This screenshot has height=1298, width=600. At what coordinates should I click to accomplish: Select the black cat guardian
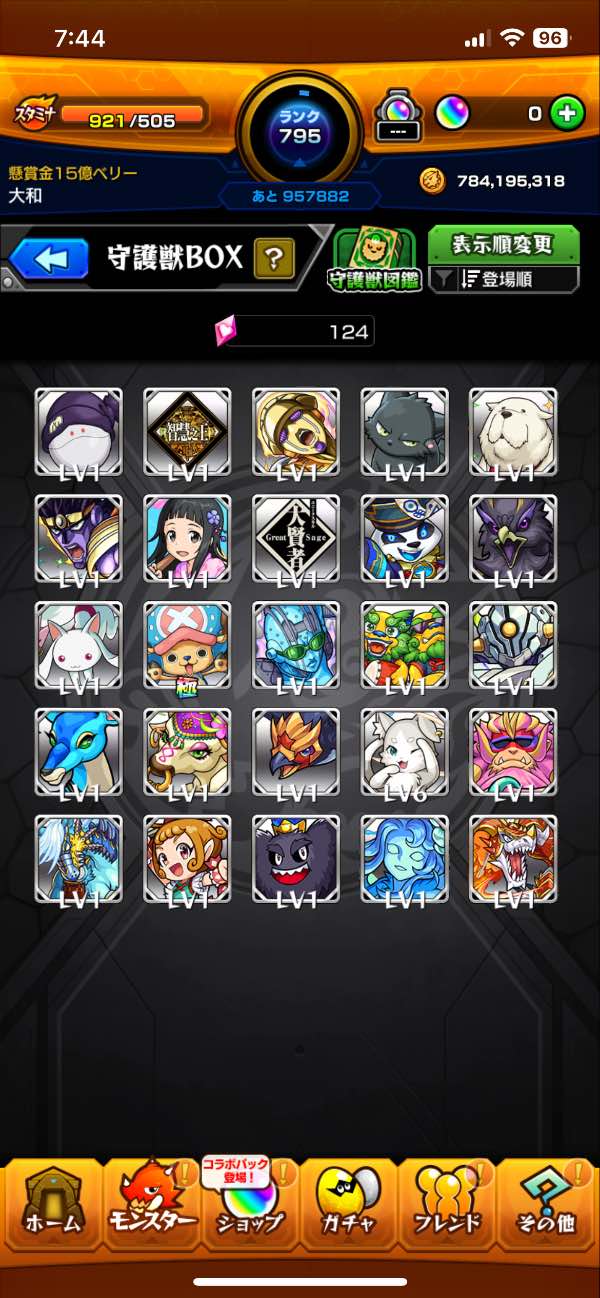point(404,431)
